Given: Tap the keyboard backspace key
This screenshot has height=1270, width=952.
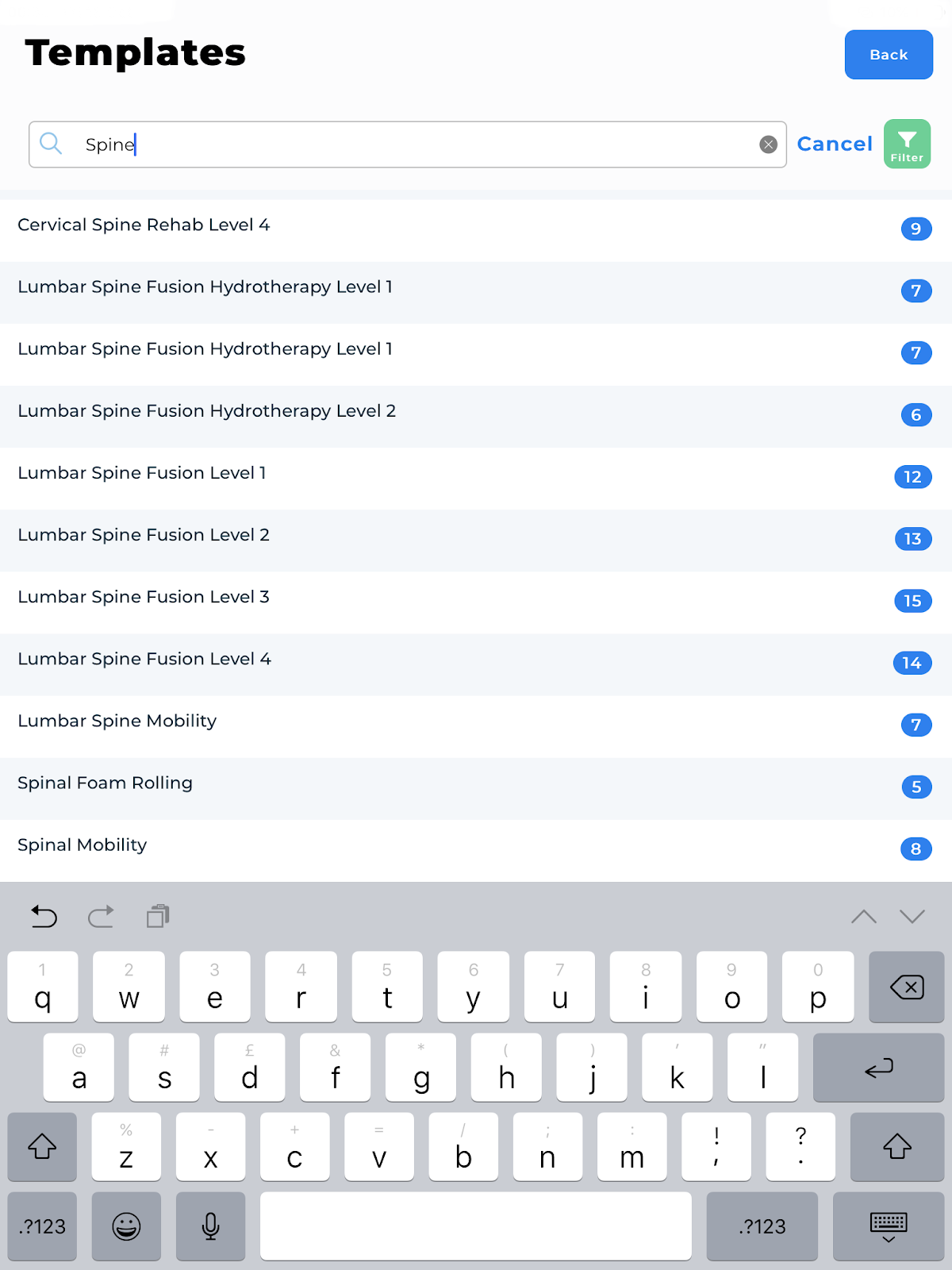Looking at the screenshot, I should click(x=906, y=987).
